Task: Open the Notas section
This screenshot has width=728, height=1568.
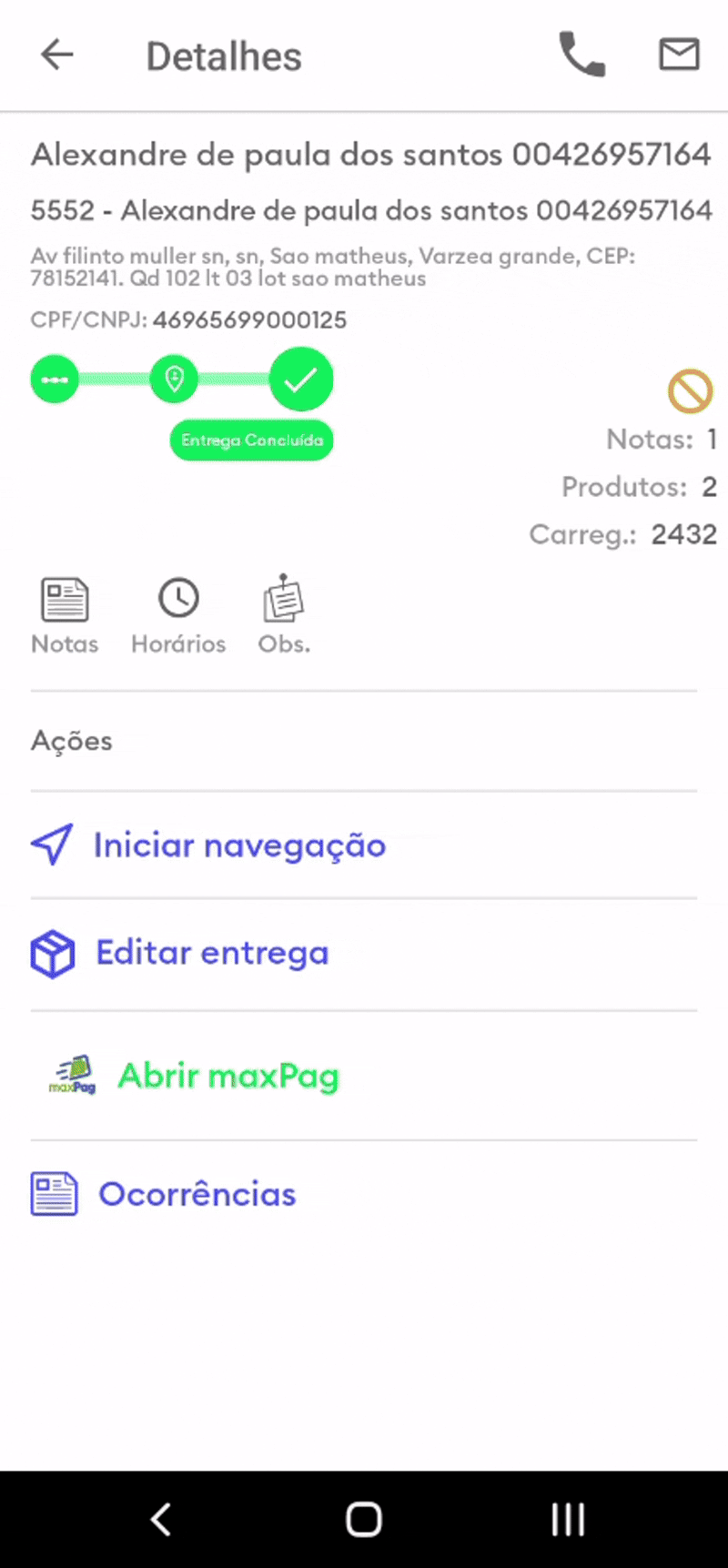Action: tap(65, 615)
